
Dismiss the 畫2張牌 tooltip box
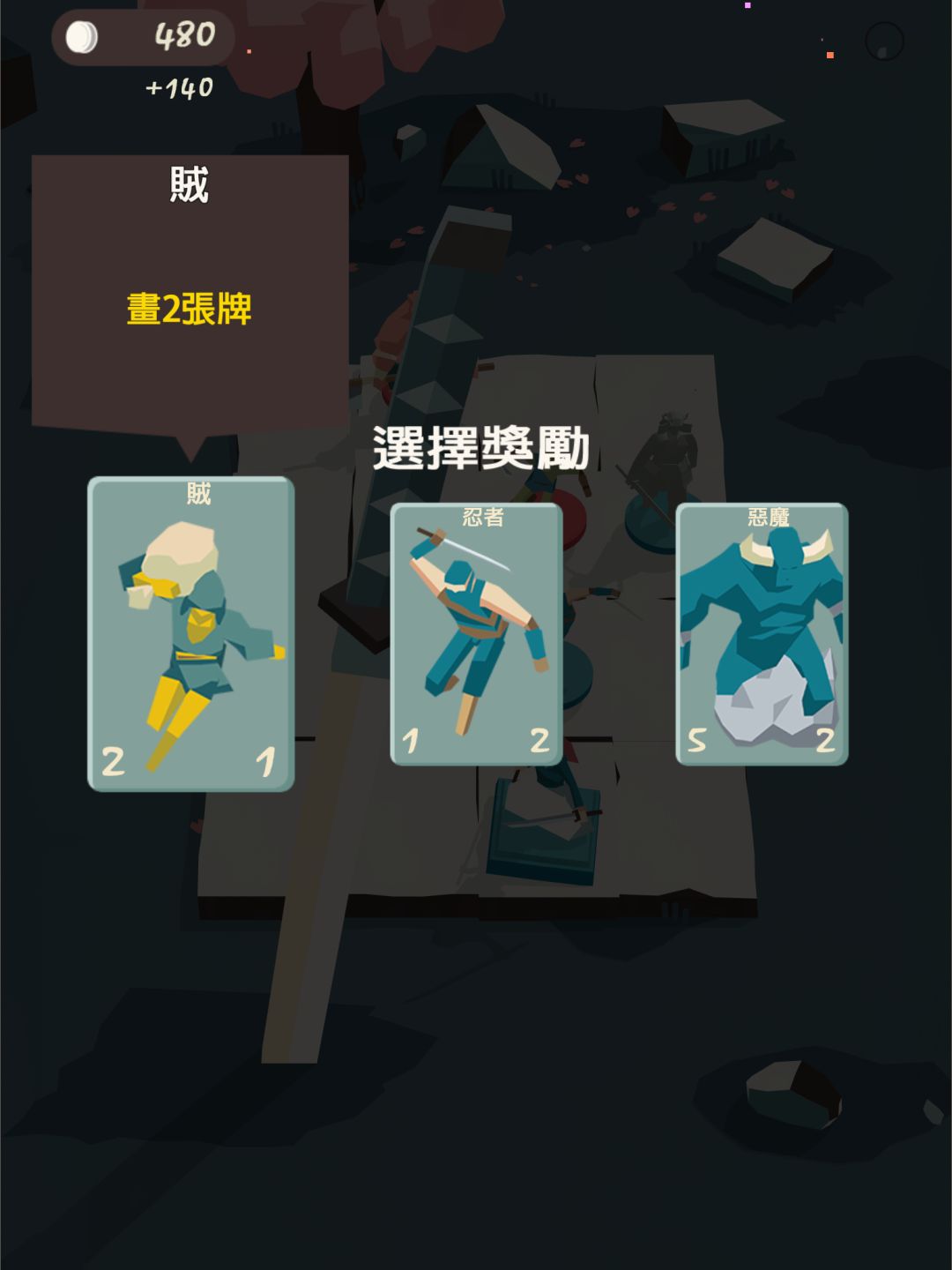point(188,291)
